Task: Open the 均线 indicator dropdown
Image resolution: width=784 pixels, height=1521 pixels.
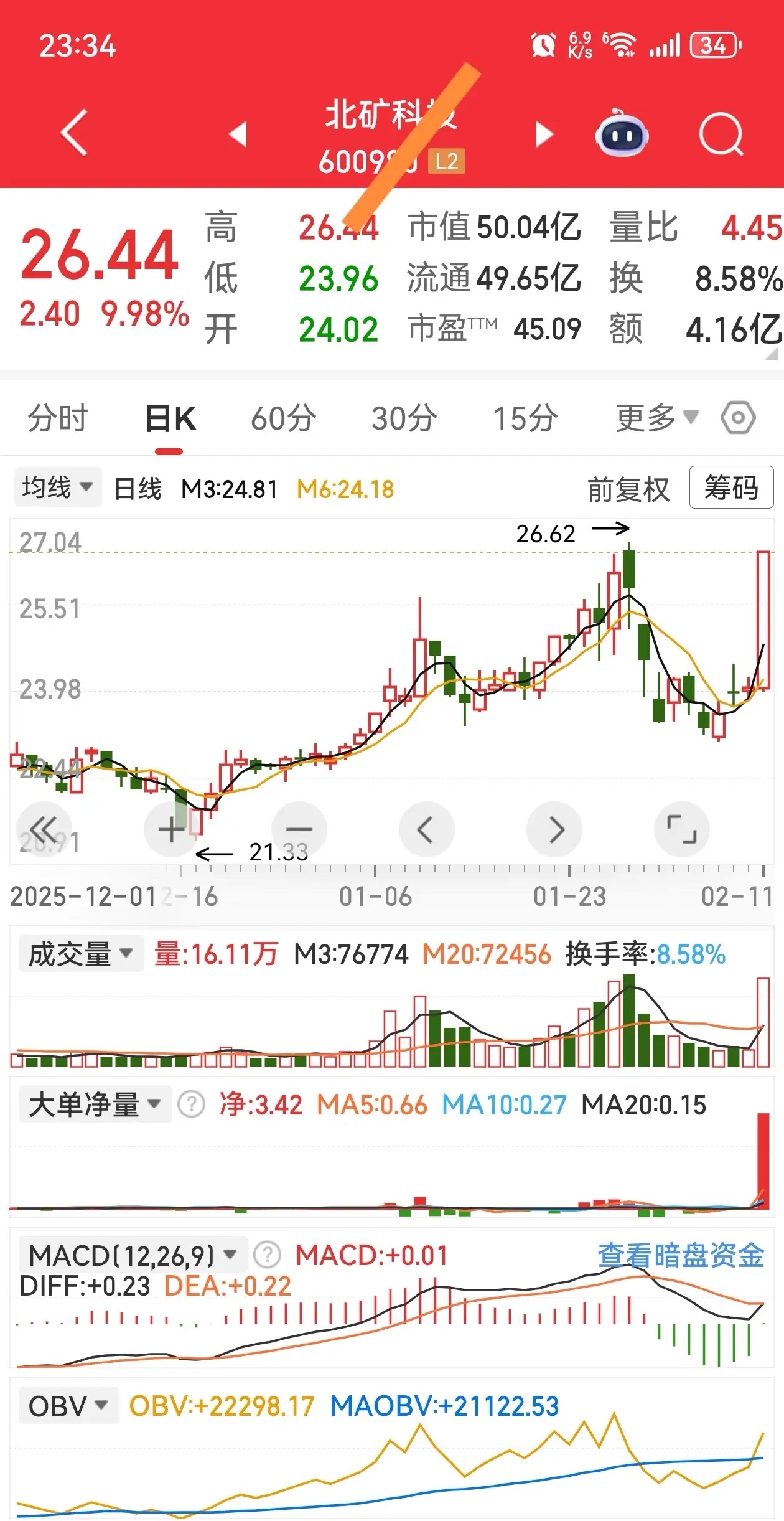Action: (x=57, y=487)
